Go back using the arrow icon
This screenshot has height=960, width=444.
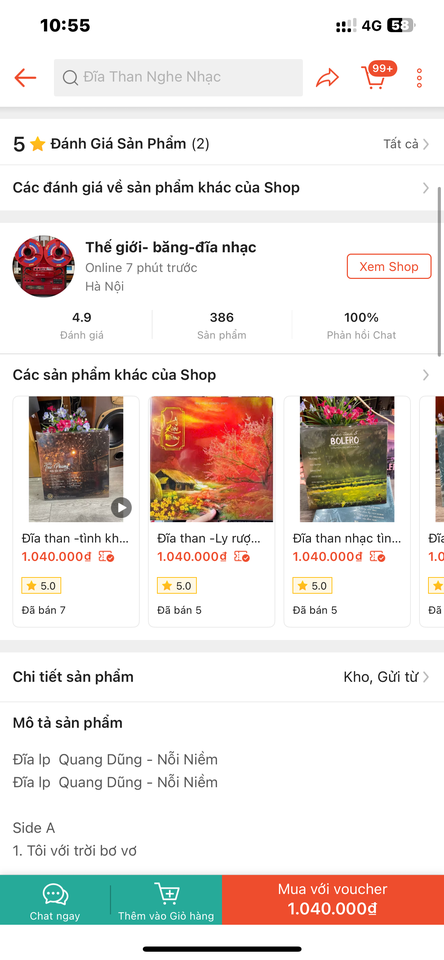click(x=25, y=78)
